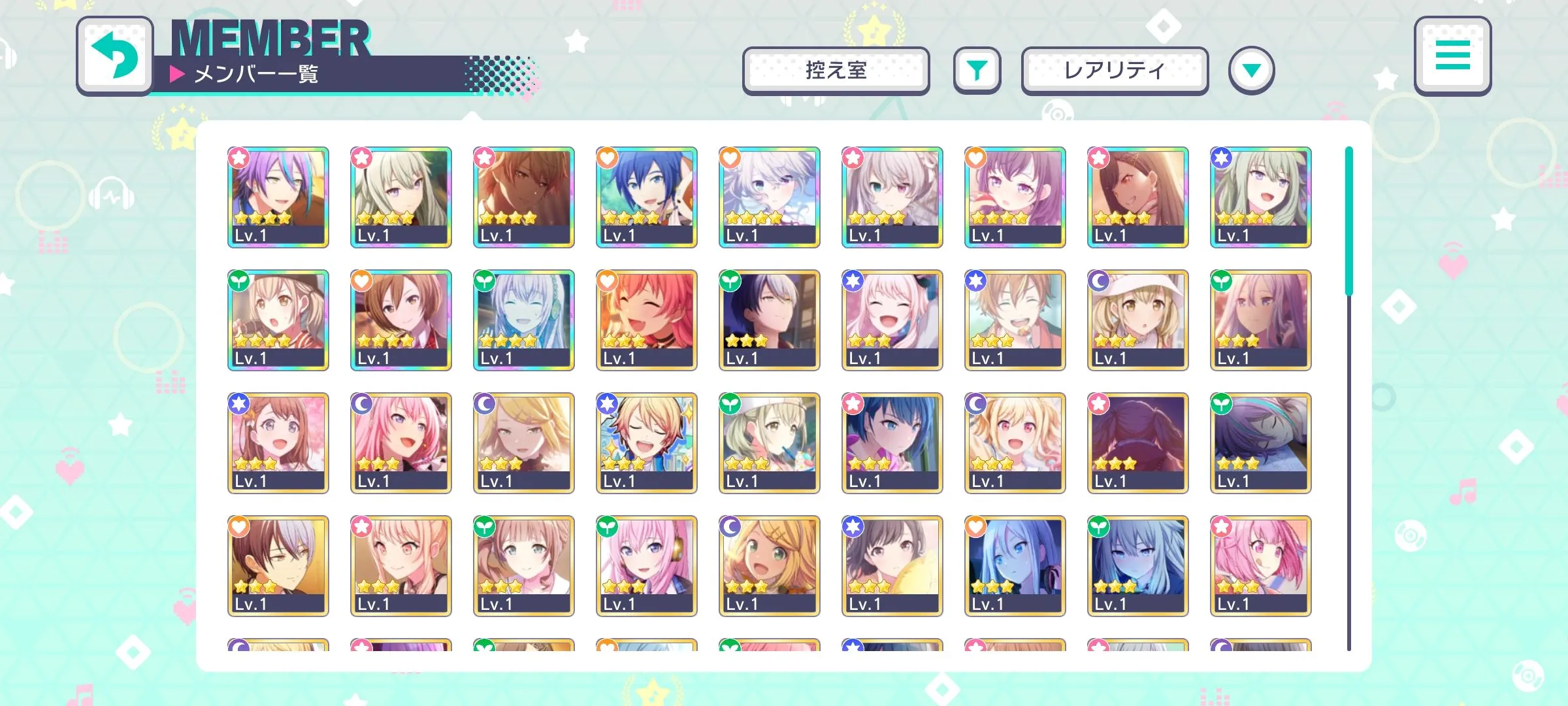Open the purple-haired boy four-star card
The width and height of the screenshot is (1568, 706).
pyautogui.click(x=278, y=197)
